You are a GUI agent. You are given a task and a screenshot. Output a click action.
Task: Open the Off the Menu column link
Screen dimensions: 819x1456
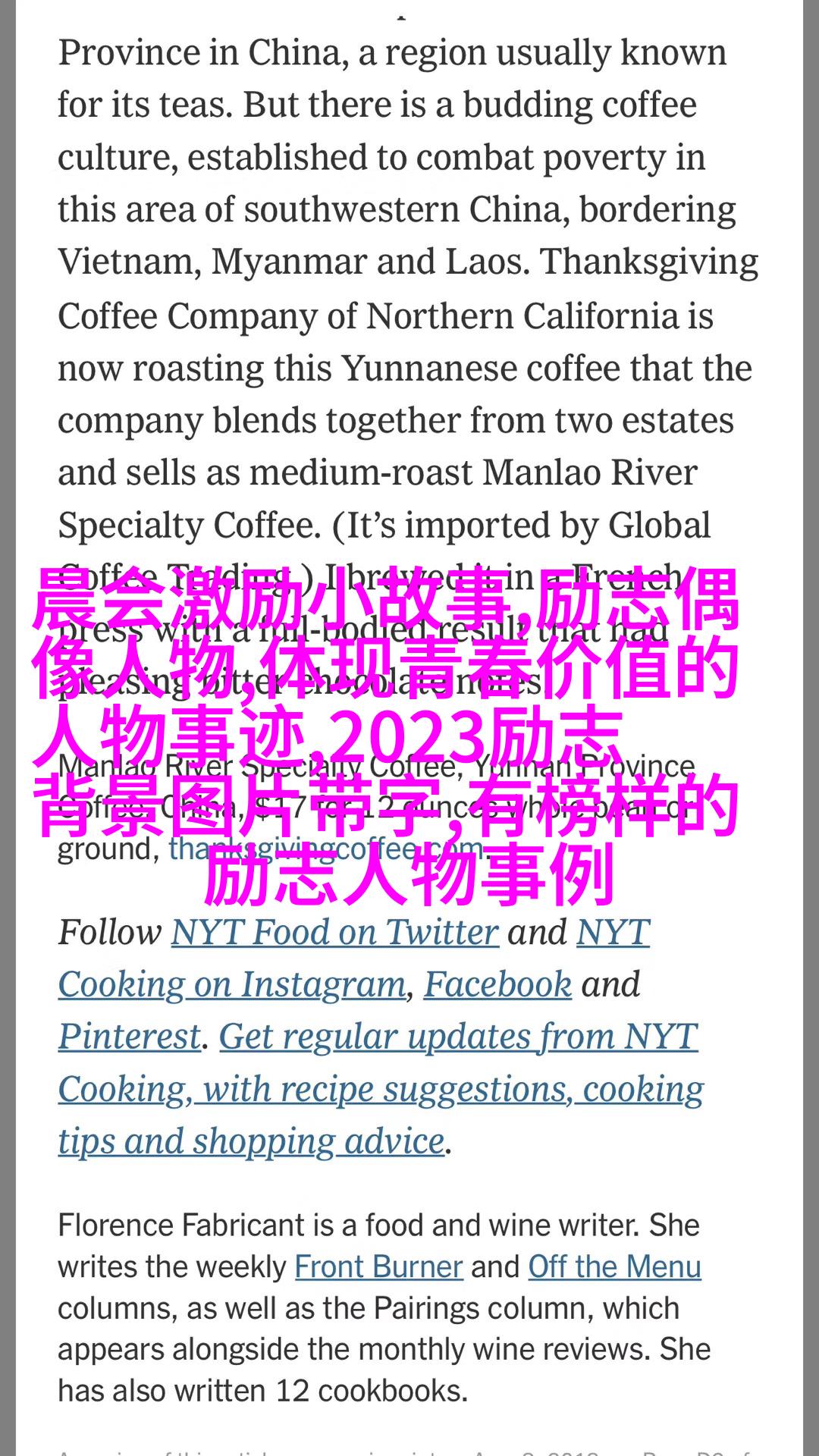pyautogui.click(x=614, y=1267)
